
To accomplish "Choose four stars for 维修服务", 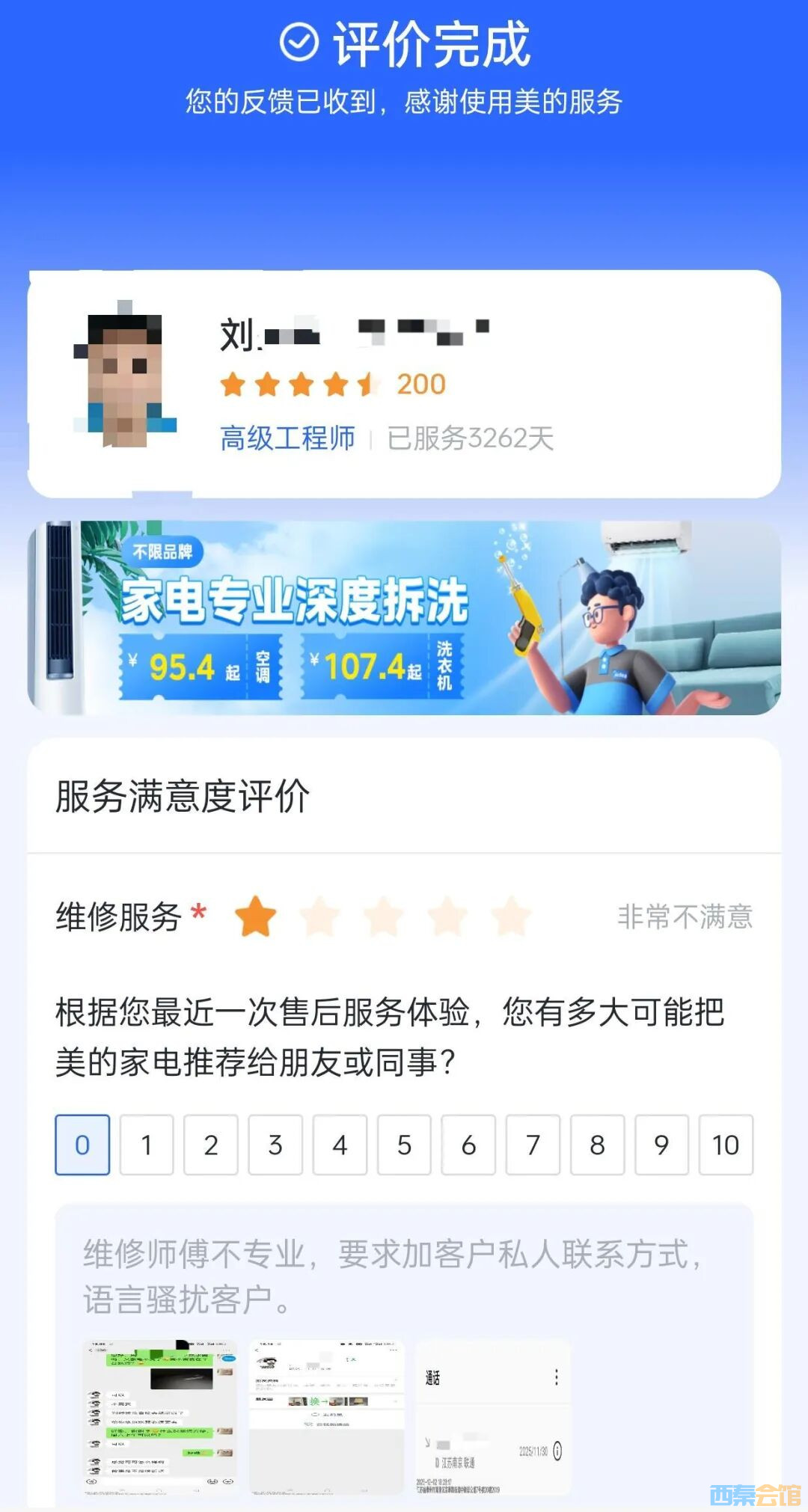I will point(448,916).
